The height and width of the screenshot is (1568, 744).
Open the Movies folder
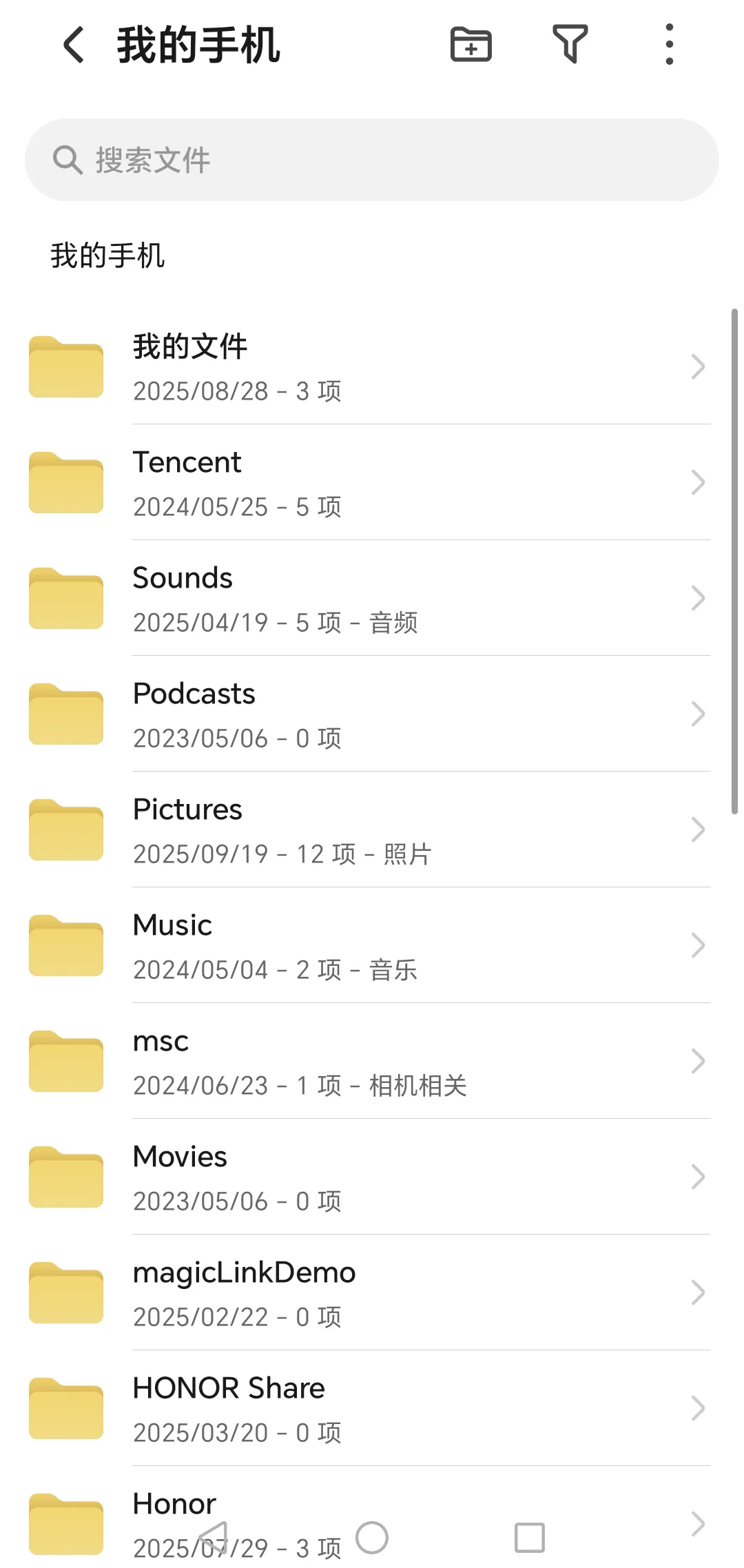(369, 1177)
